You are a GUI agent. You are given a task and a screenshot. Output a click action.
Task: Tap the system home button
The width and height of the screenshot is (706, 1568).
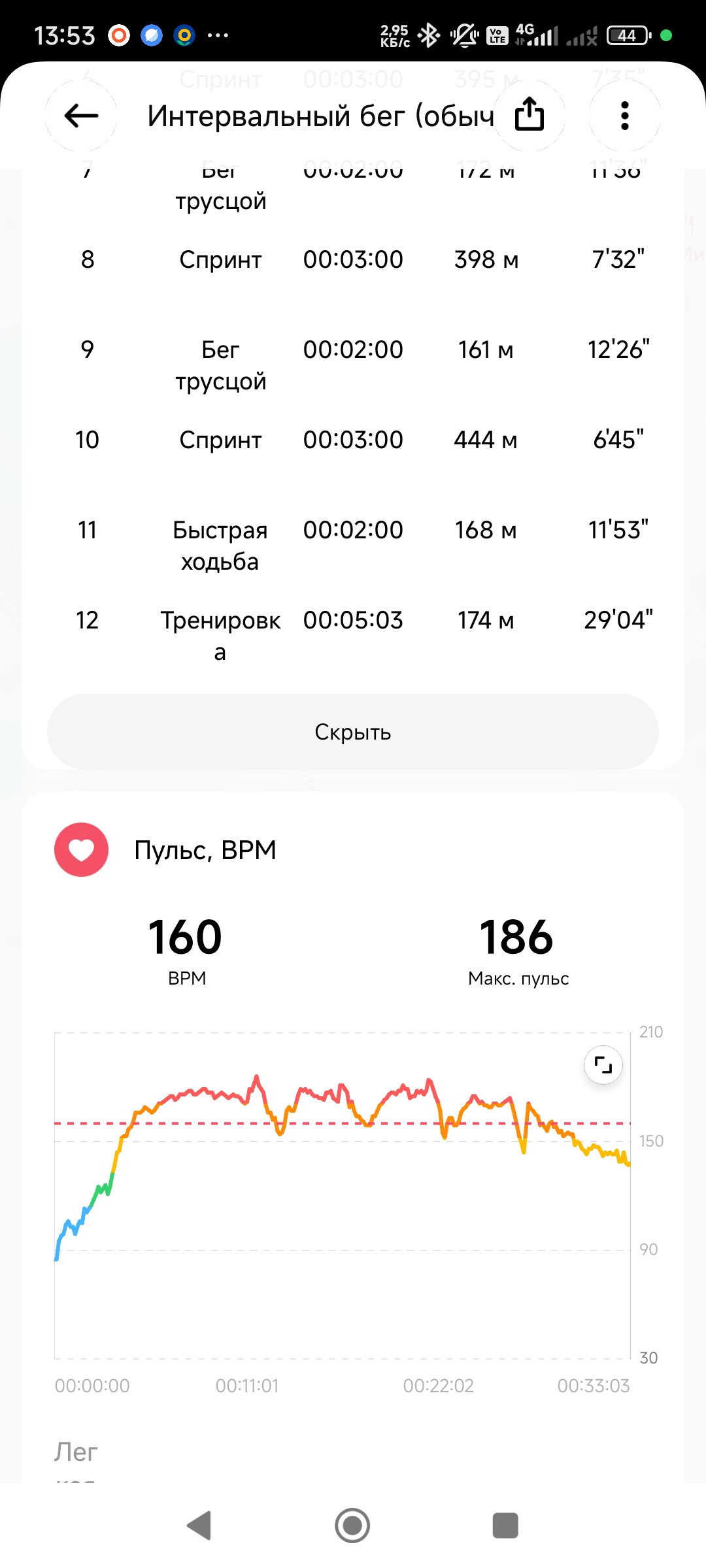[x=352, y=1526]
